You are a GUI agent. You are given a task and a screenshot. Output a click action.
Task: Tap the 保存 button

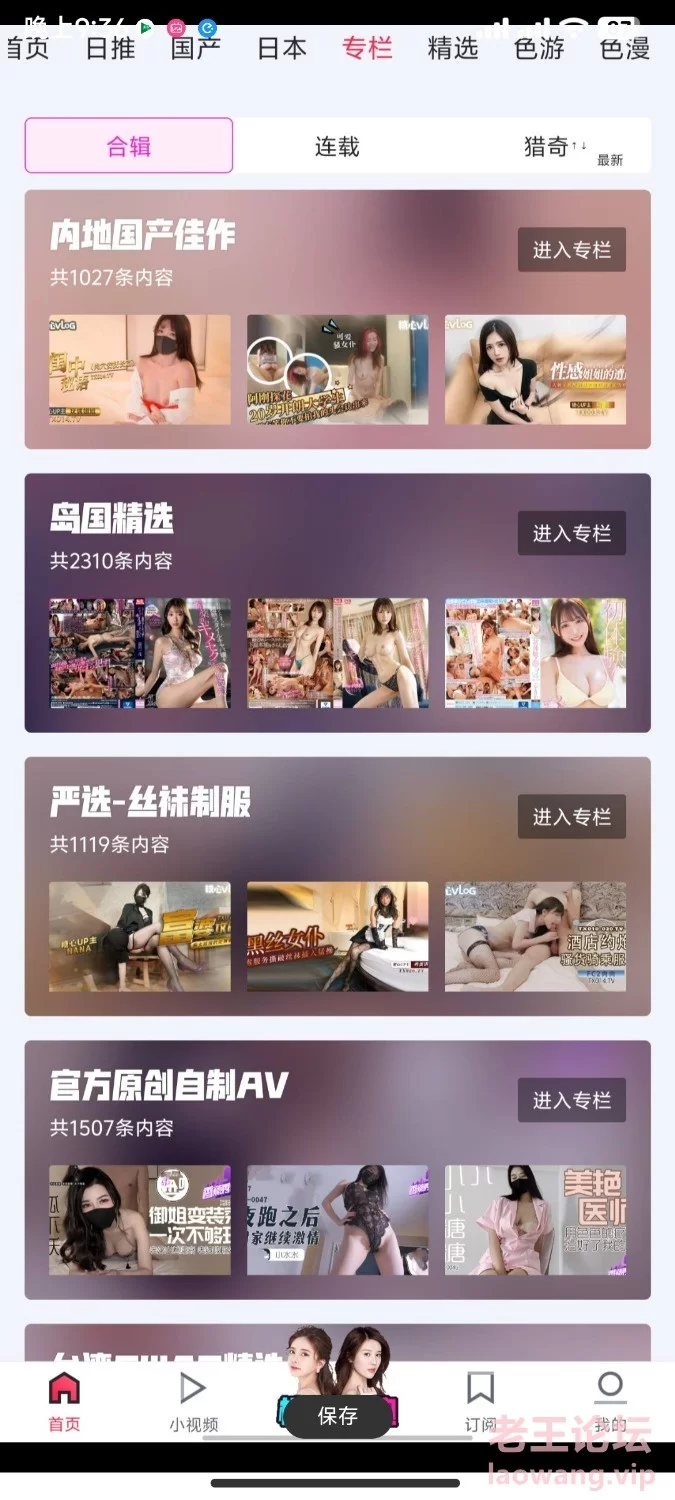pyautogui.click(x=338, y=1416)
